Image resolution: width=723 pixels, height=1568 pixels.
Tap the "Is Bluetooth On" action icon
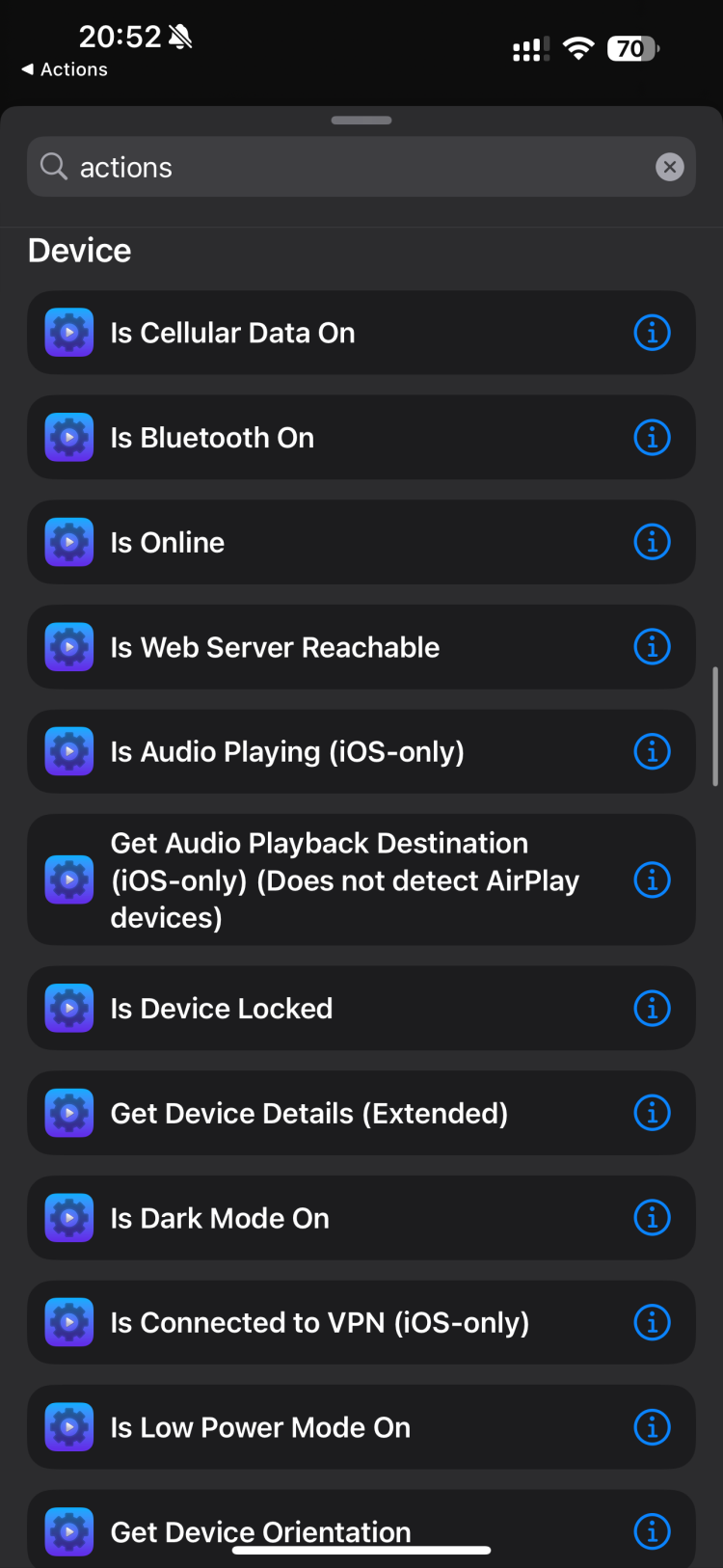tap(68, 437)
